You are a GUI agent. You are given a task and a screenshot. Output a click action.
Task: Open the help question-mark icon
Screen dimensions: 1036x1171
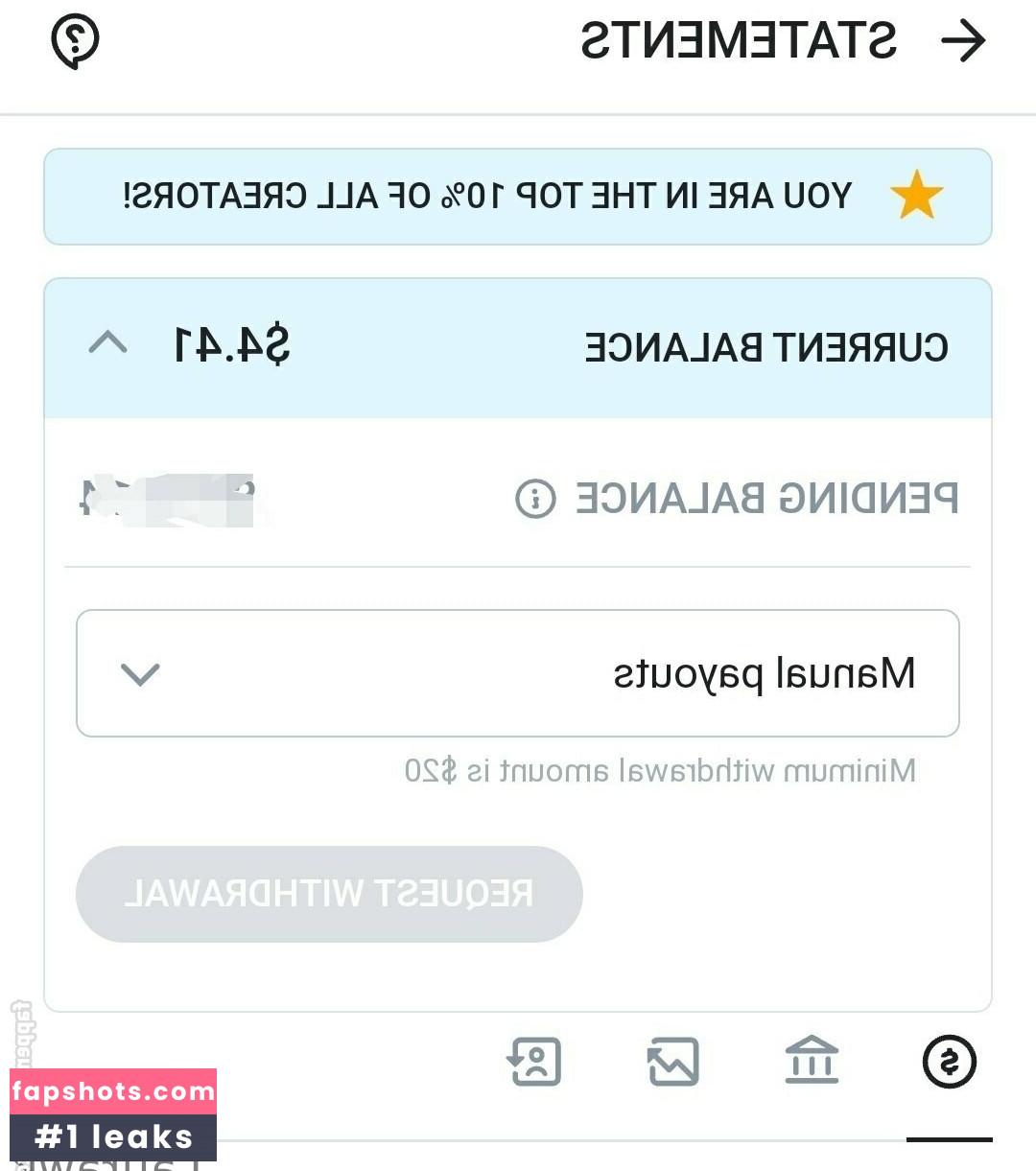pyautogui.click(x=75, y=42)
